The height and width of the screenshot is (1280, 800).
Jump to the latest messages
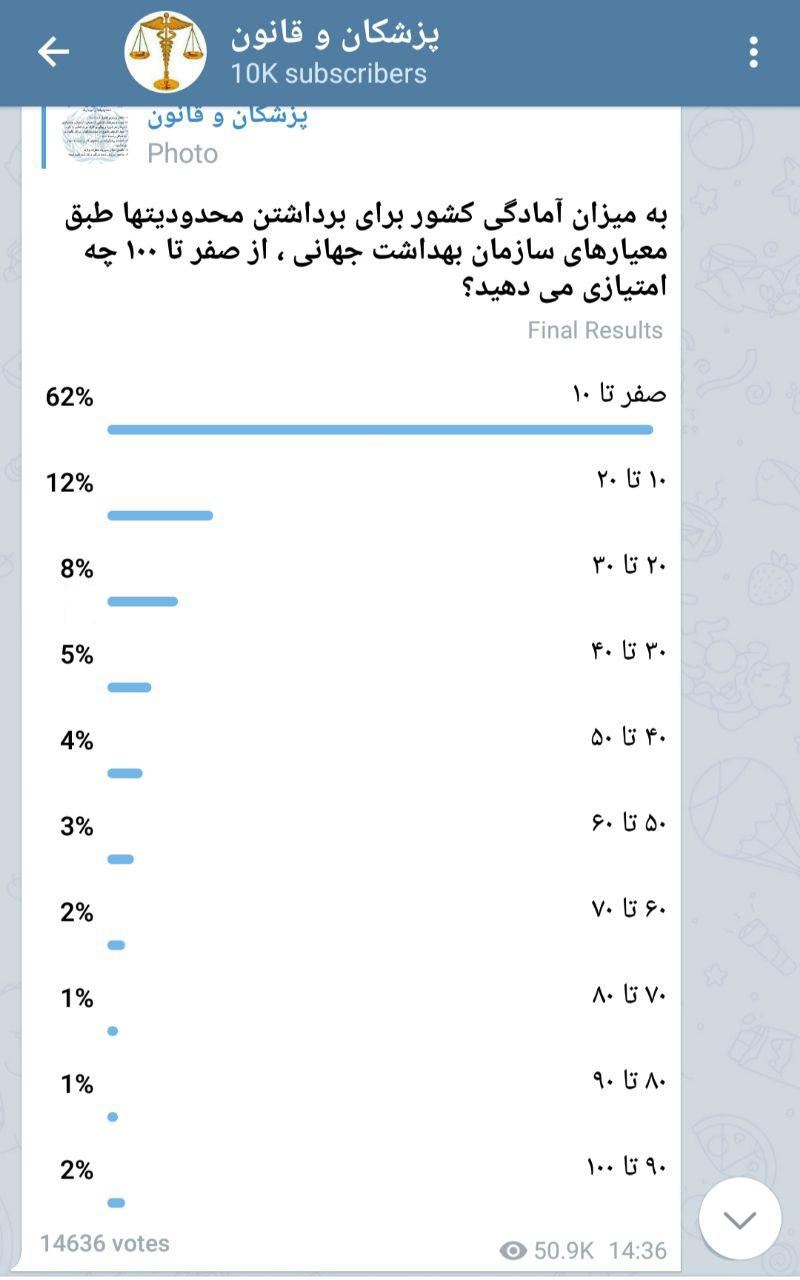coord(740,1219)
